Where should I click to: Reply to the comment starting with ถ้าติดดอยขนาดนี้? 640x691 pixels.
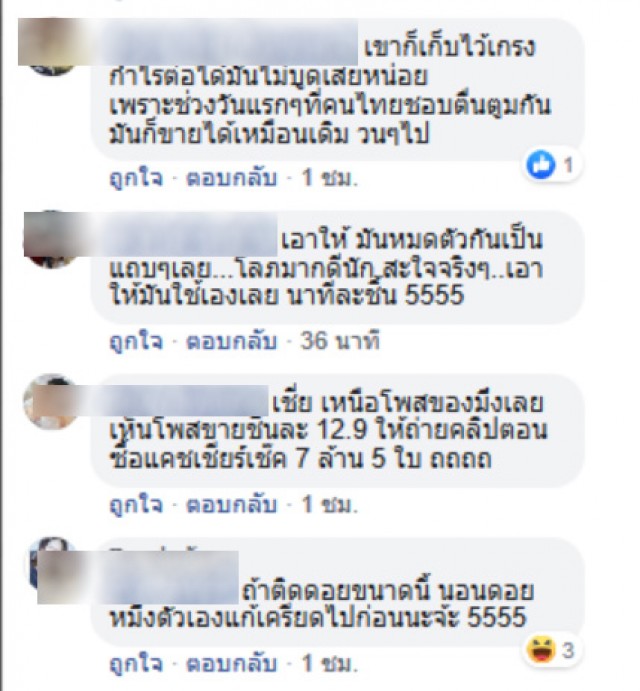[x=231, y=663]
